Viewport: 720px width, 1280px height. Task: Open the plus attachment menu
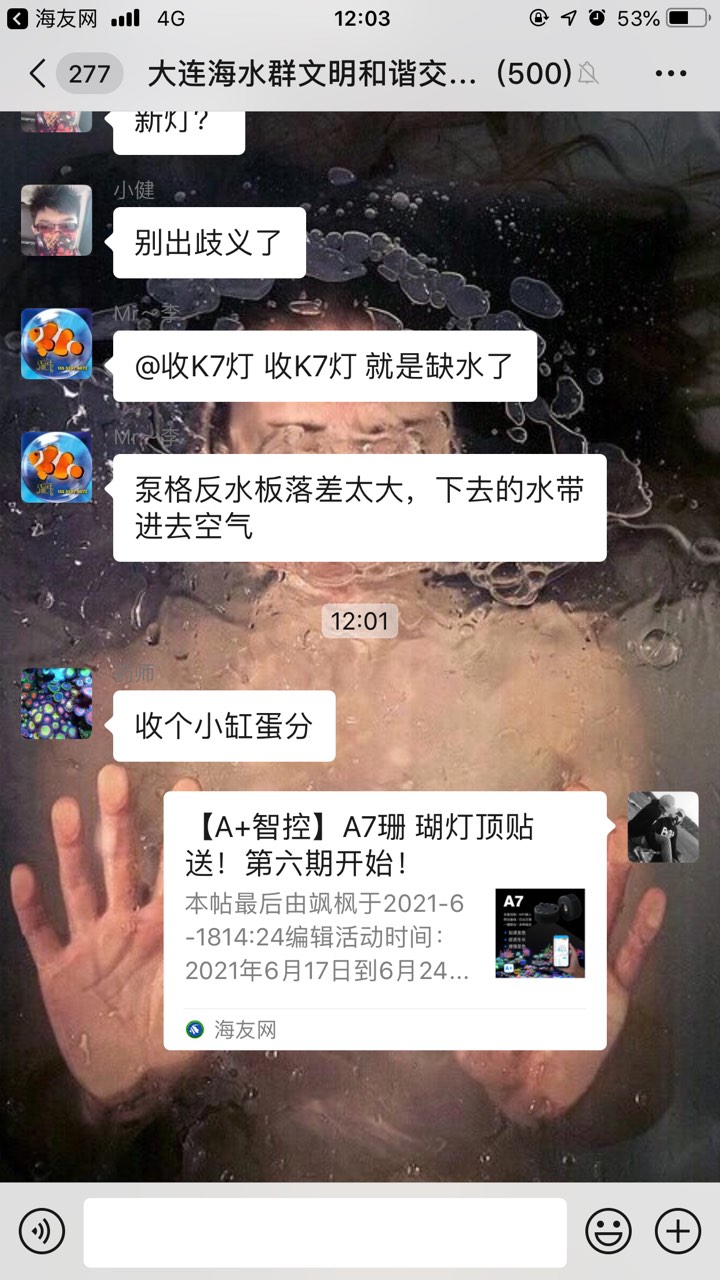(677, 1231)
